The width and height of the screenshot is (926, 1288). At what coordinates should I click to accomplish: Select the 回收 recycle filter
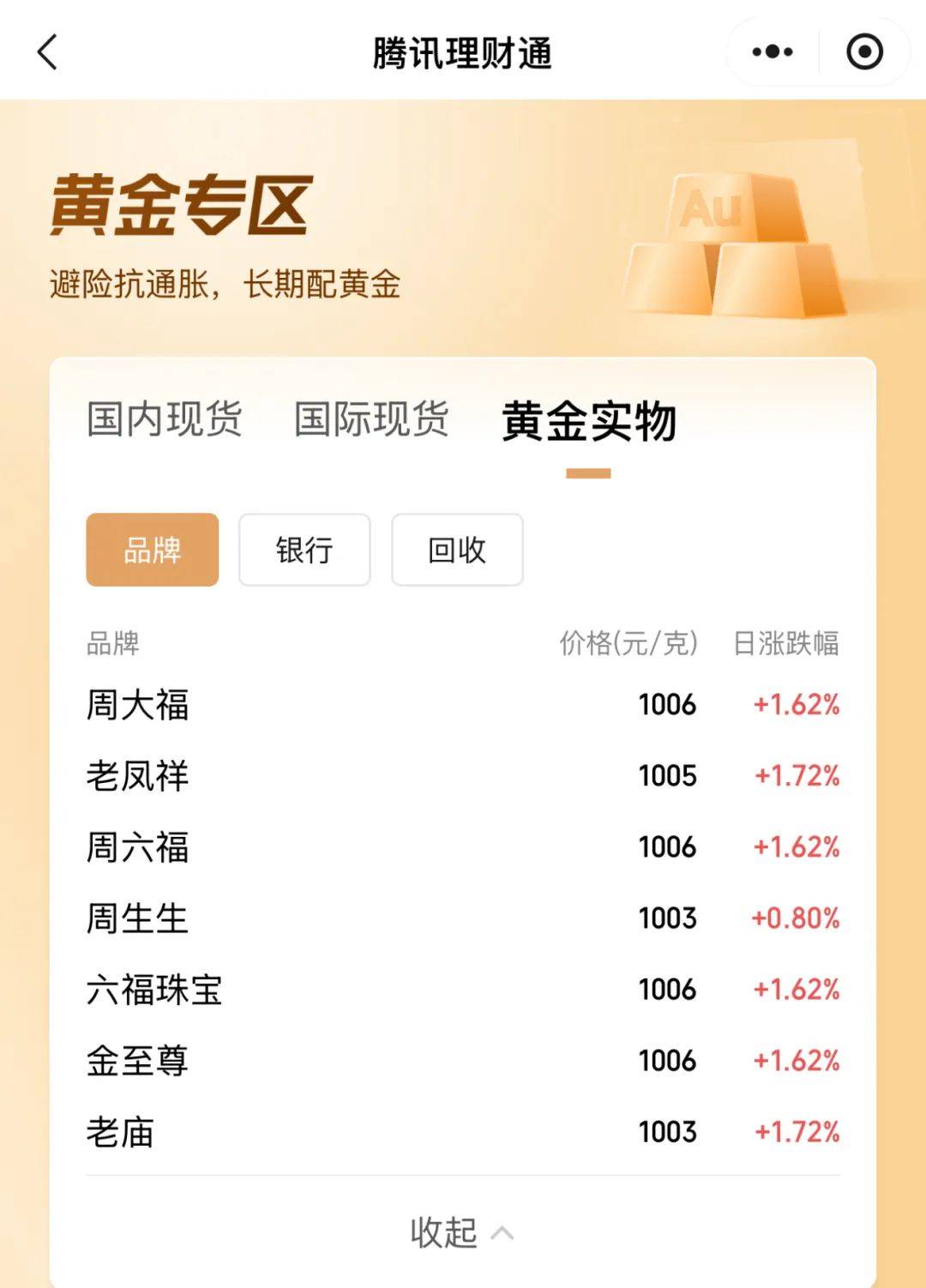[456, 550]
